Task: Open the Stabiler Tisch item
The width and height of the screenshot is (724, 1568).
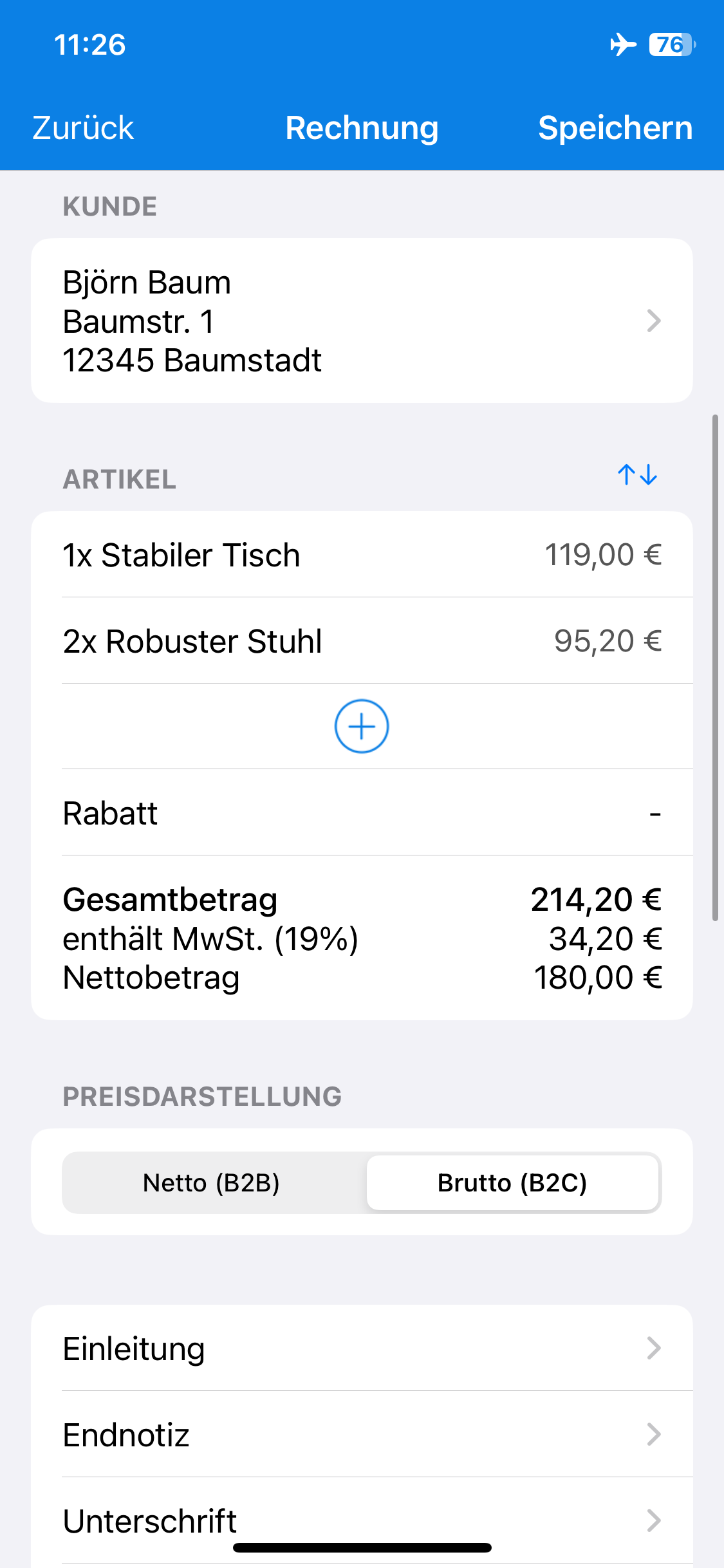Action: pos(362,554)
